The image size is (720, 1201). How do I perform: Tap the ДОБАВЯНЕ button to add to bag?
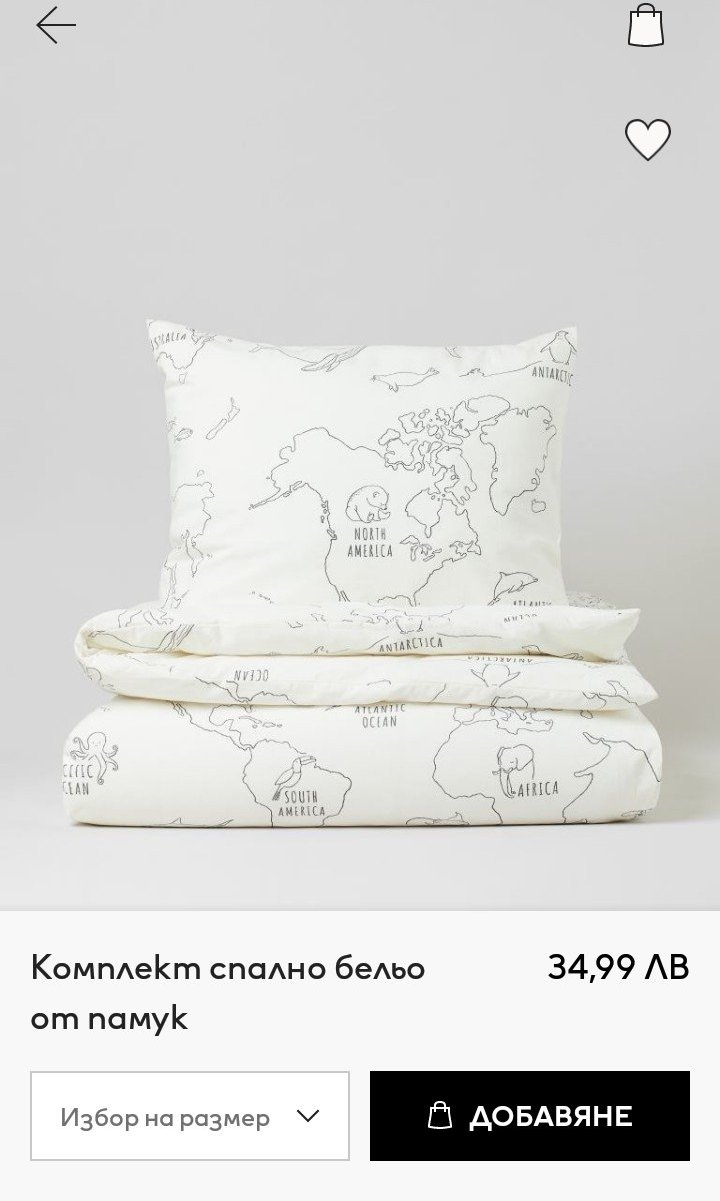coord(530,1116)
